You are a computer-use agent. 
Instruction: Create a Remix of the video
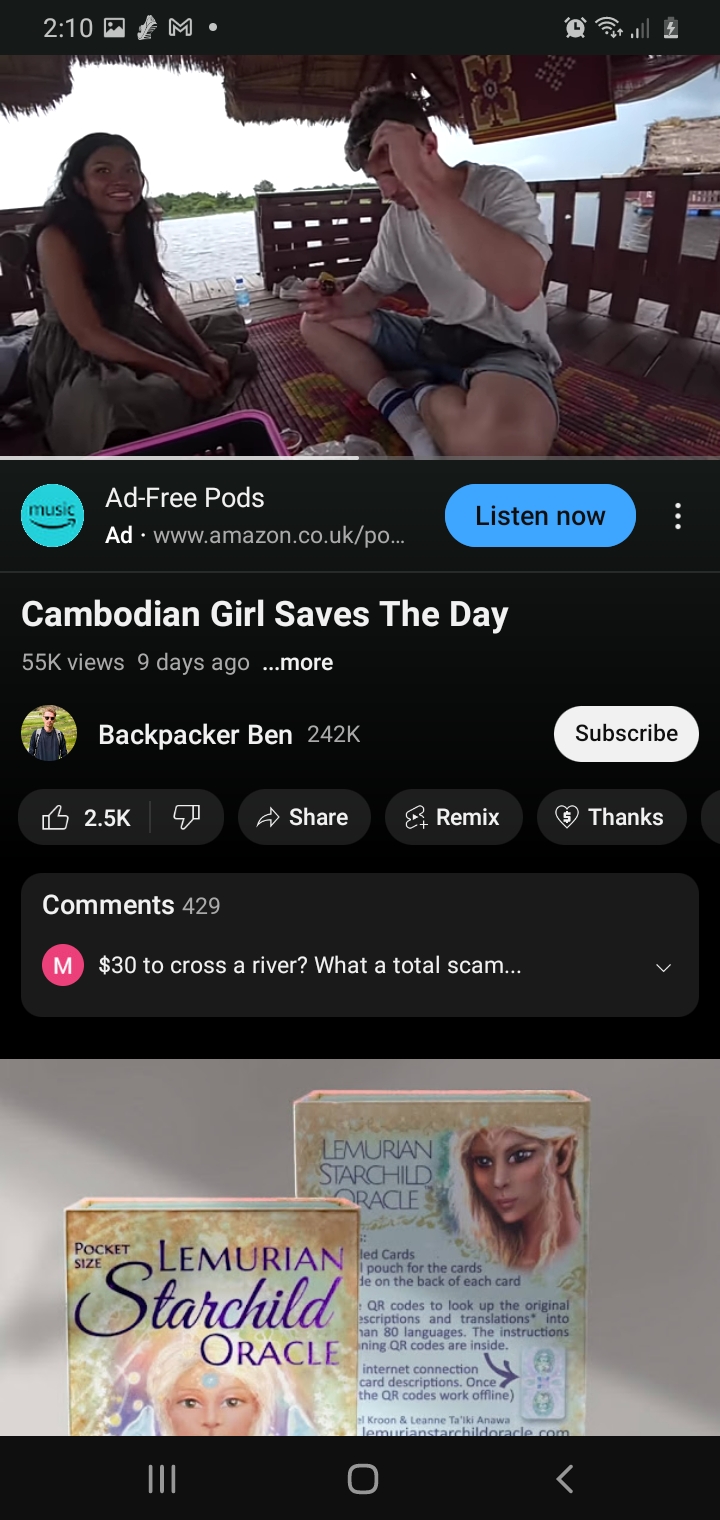tap(453, 817)
